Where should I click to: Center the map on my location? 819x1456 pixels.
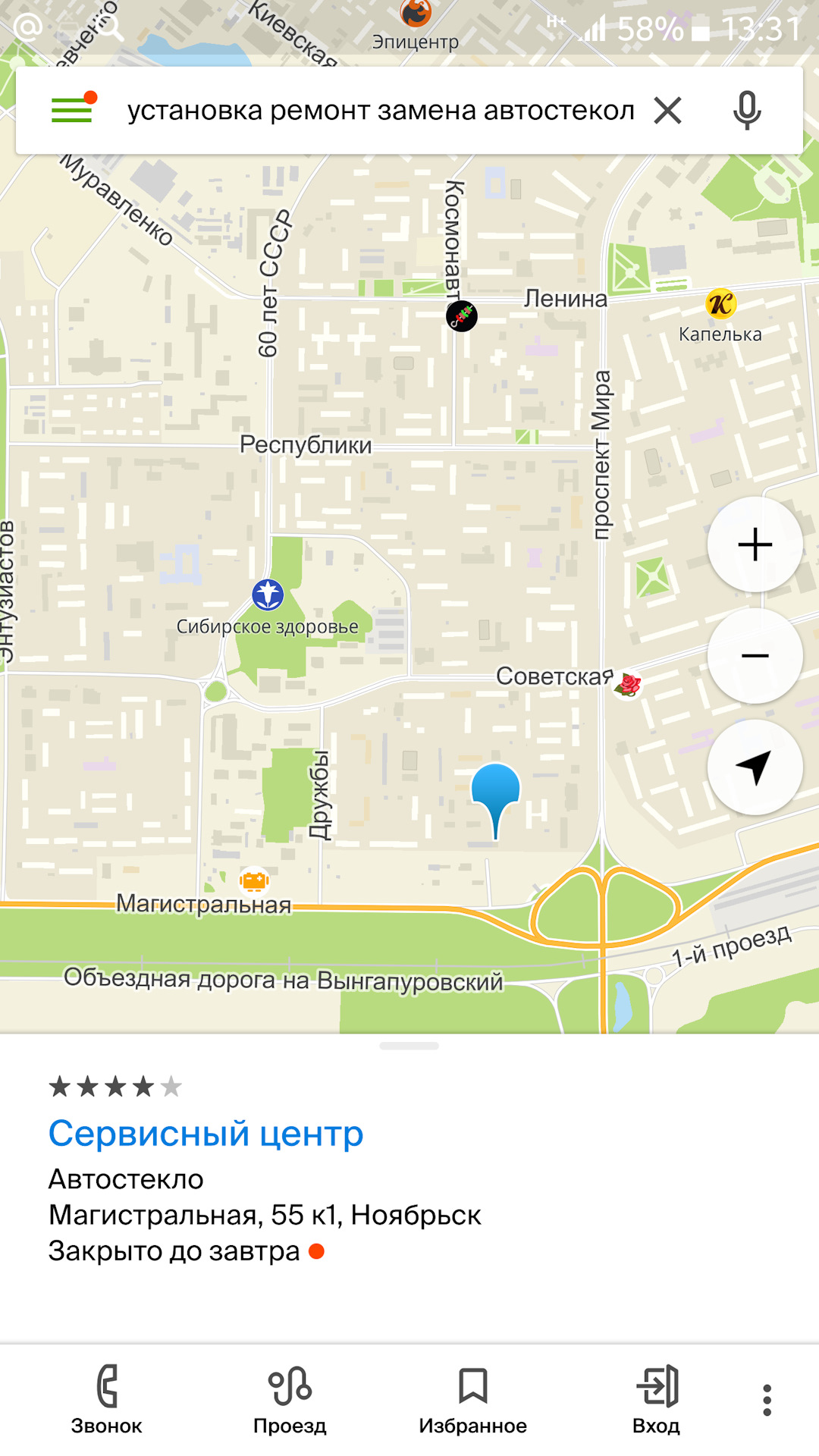pyautogui.click(x=755, y=767)
